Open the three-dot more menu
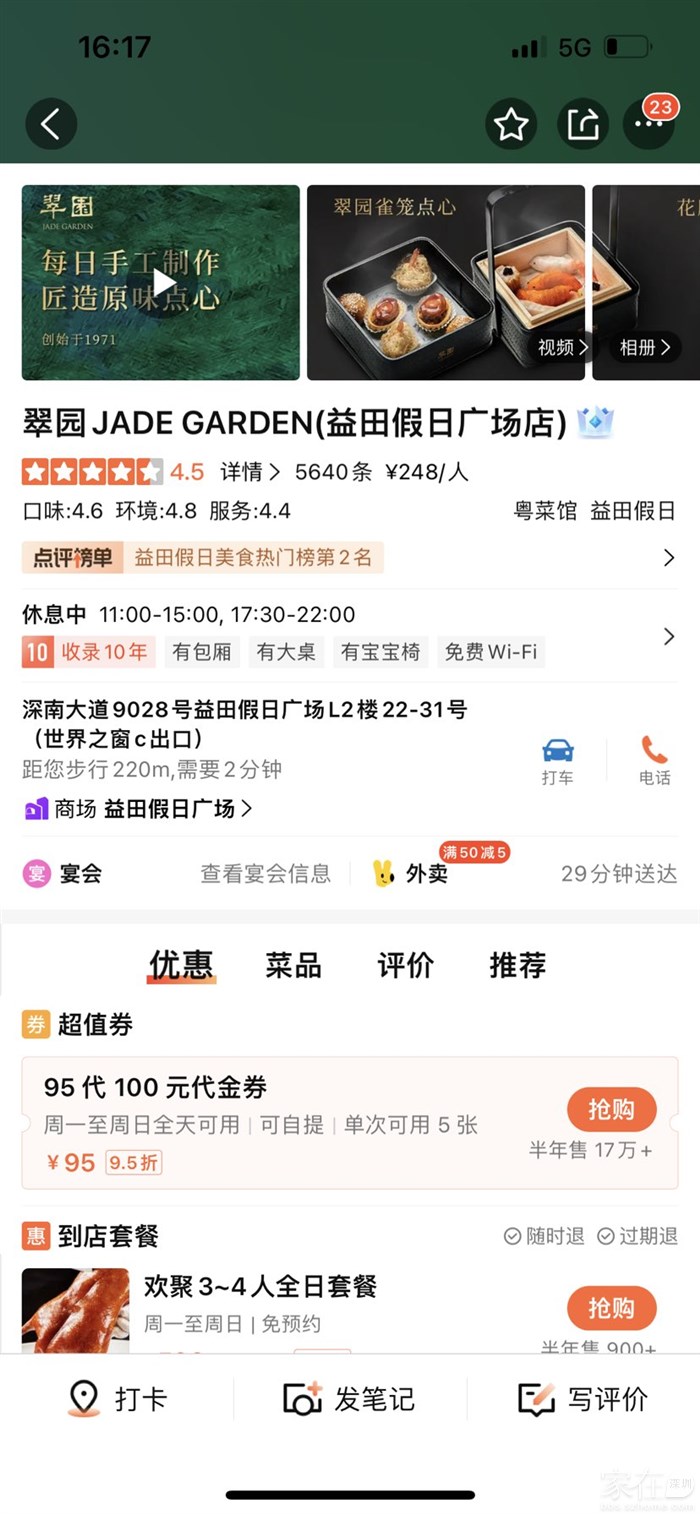The height and width of the screenshot is (1514, 700). point(649,125)
